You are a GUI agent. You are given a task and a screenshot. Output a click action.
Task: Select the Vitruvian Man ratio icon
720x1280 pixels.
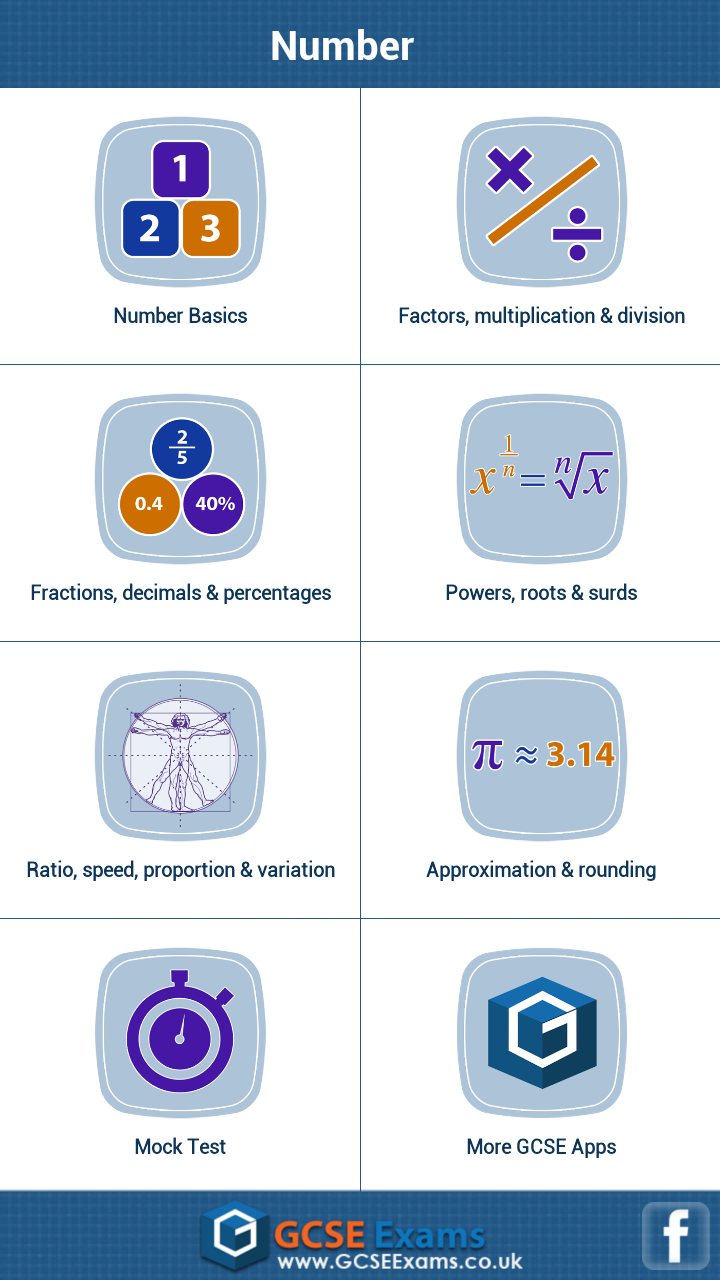(x=180, y=754)
